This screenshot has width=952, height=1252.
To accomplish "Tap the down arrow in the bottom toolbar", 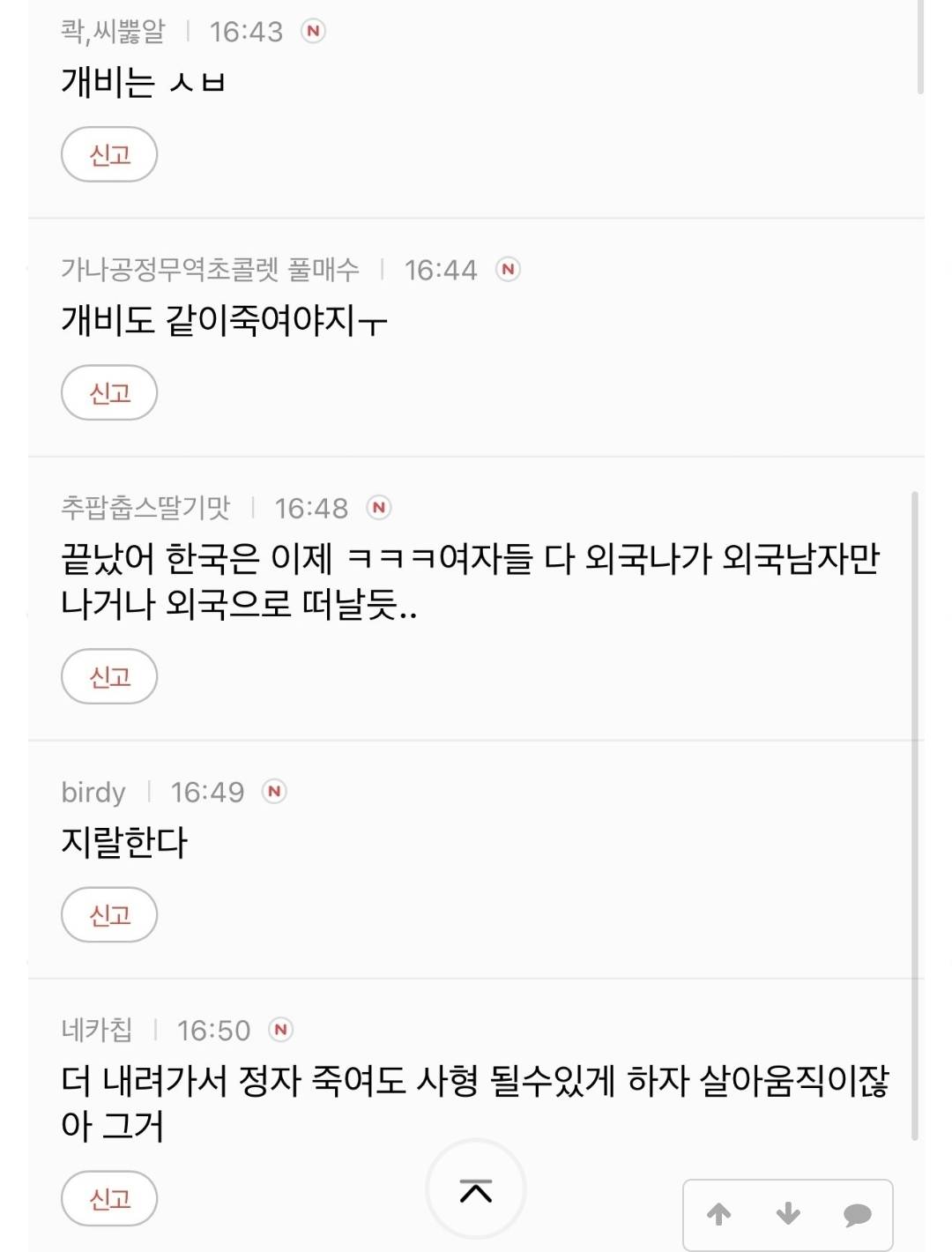I will coord(788,1215).
